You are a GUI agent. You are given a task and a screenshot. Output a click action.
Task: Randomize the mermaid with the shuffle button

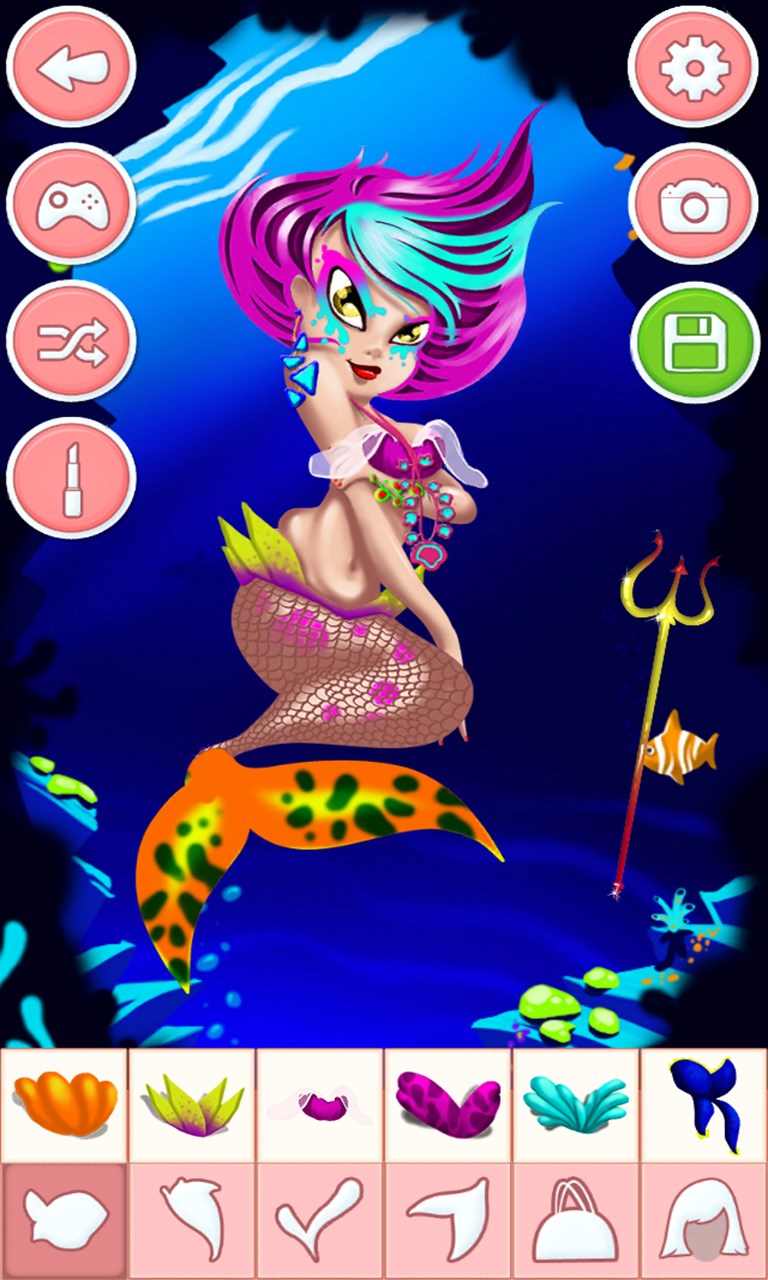click(x=71, y=342)
